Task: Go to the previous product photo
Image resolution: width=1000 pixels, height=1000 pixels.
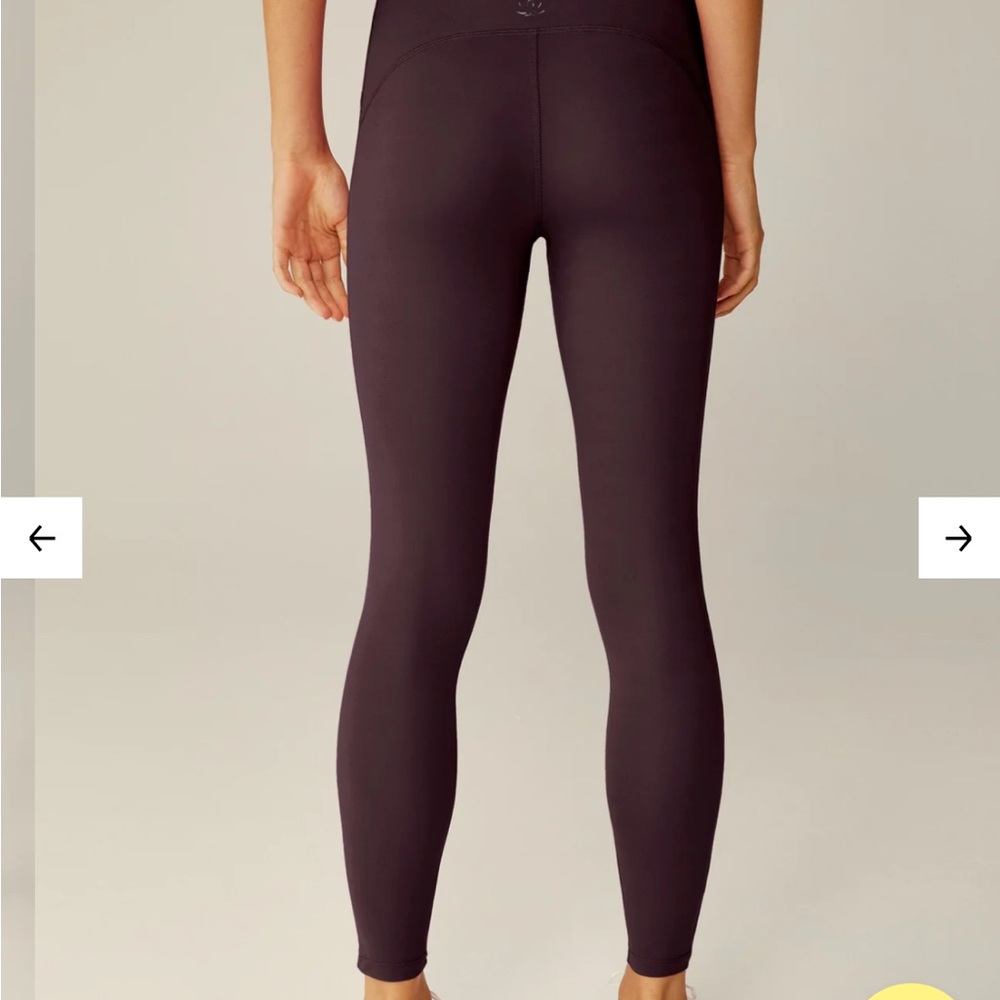Action: click(x=41, y=538)
